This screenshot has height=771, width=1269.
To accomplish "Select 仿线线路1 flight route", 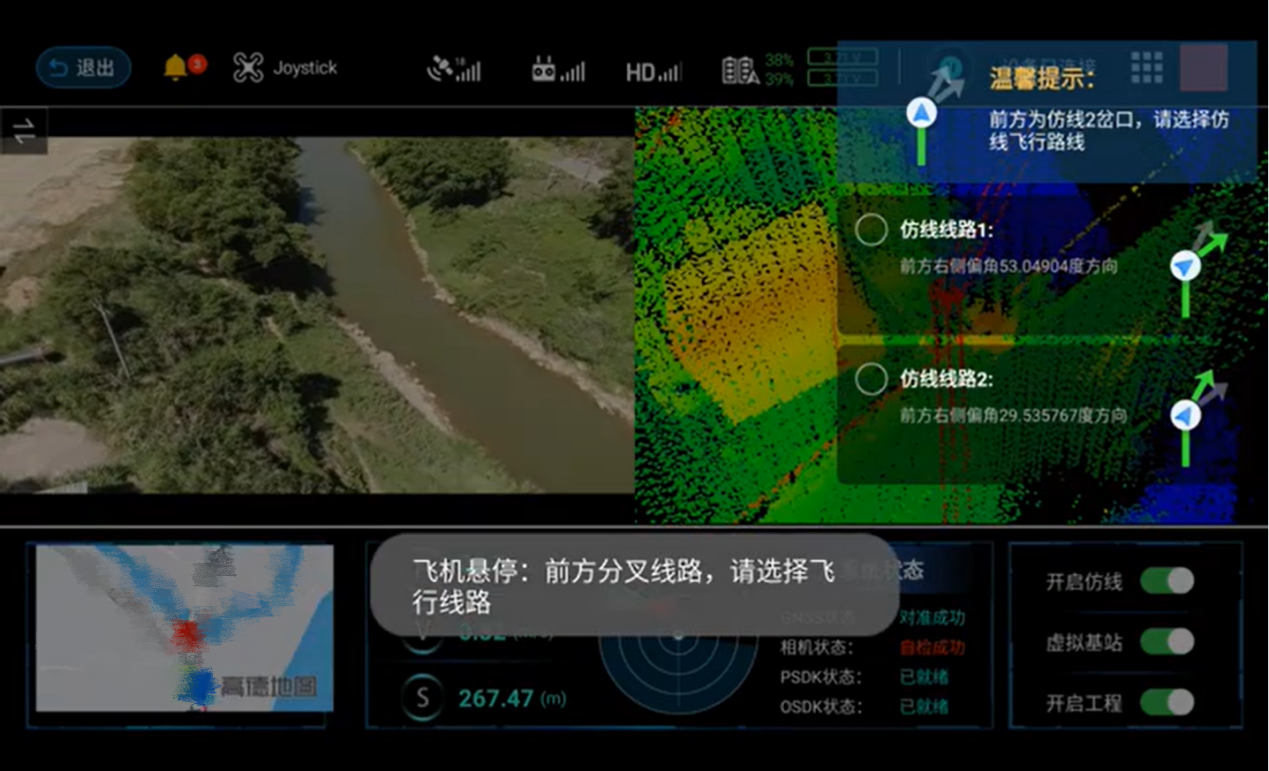I will (872, 230).
